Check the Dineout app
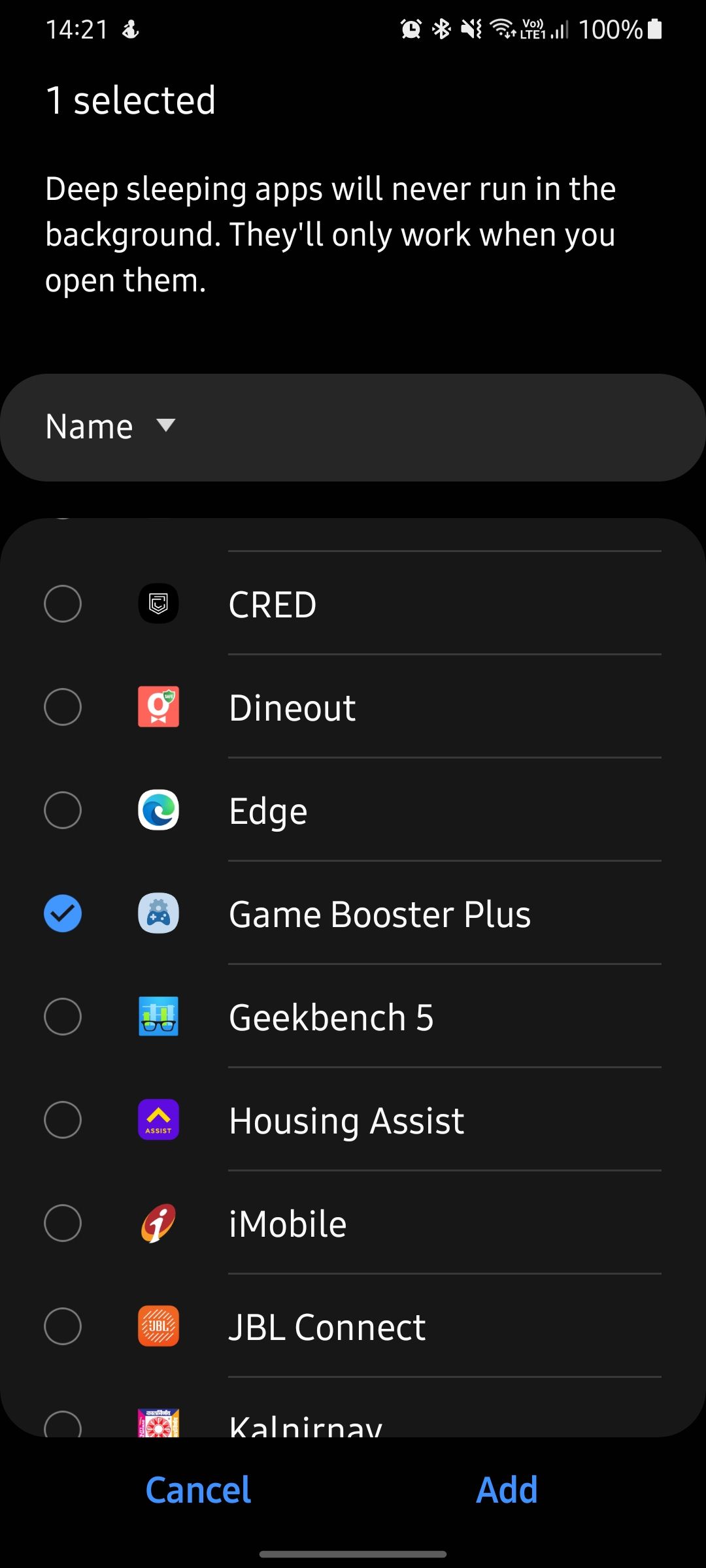 [x=63, y=707]
